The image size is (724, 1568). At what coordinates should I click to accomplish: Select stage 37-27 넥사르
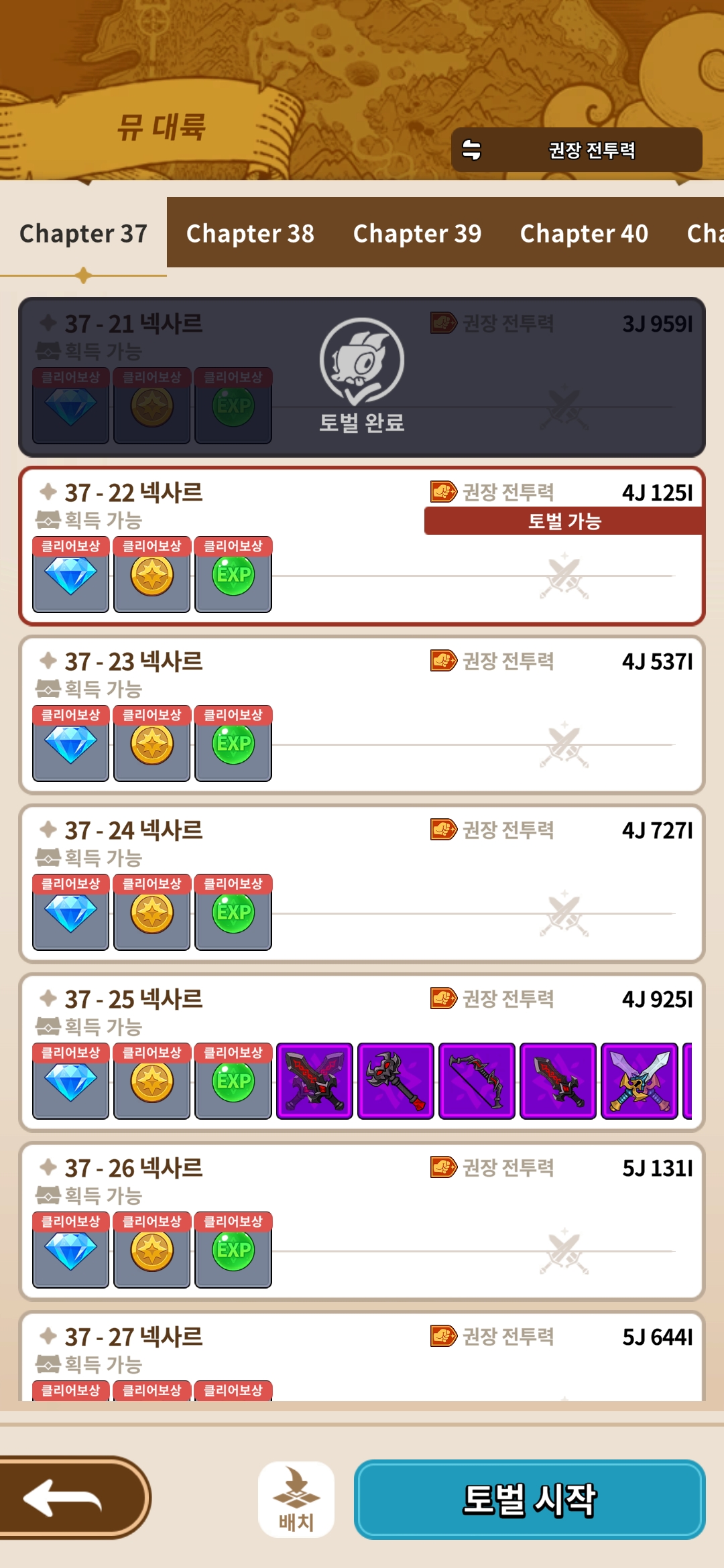pos(362,1356)
